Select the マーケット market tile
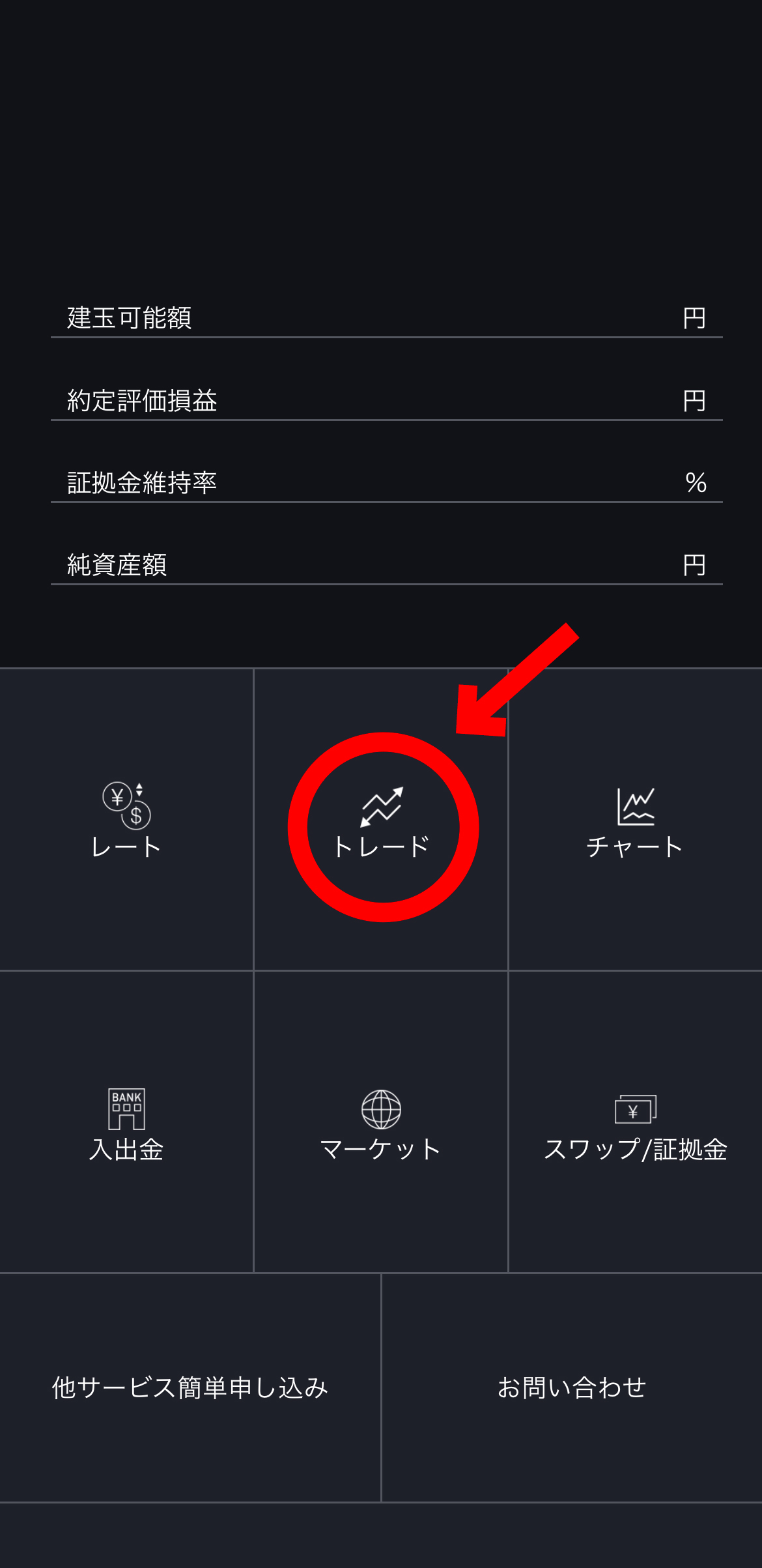The width and height of the screenshot is (762, 1568). pos(381,1127)
